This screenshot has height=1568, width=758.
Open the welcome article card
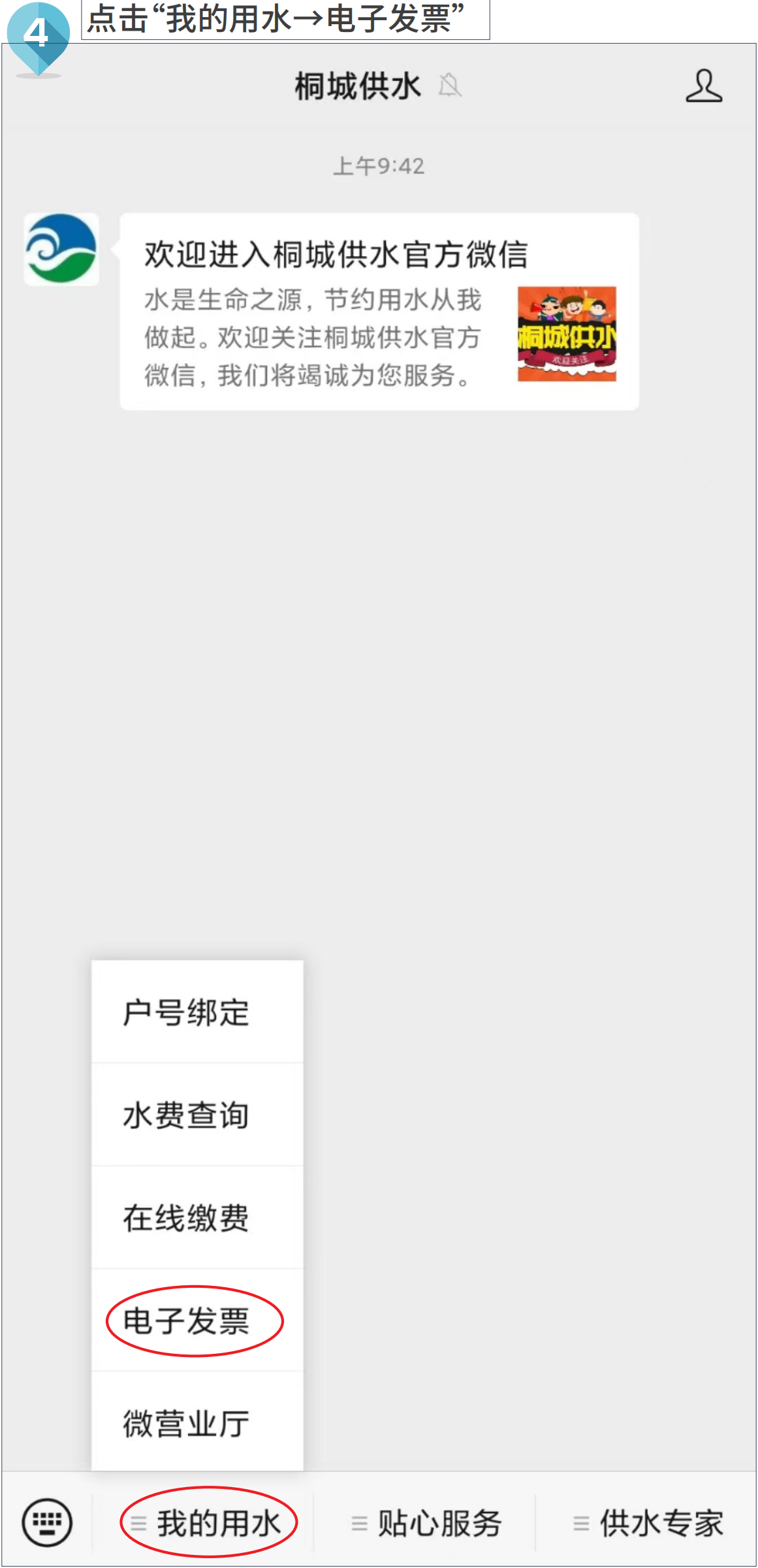379,312
